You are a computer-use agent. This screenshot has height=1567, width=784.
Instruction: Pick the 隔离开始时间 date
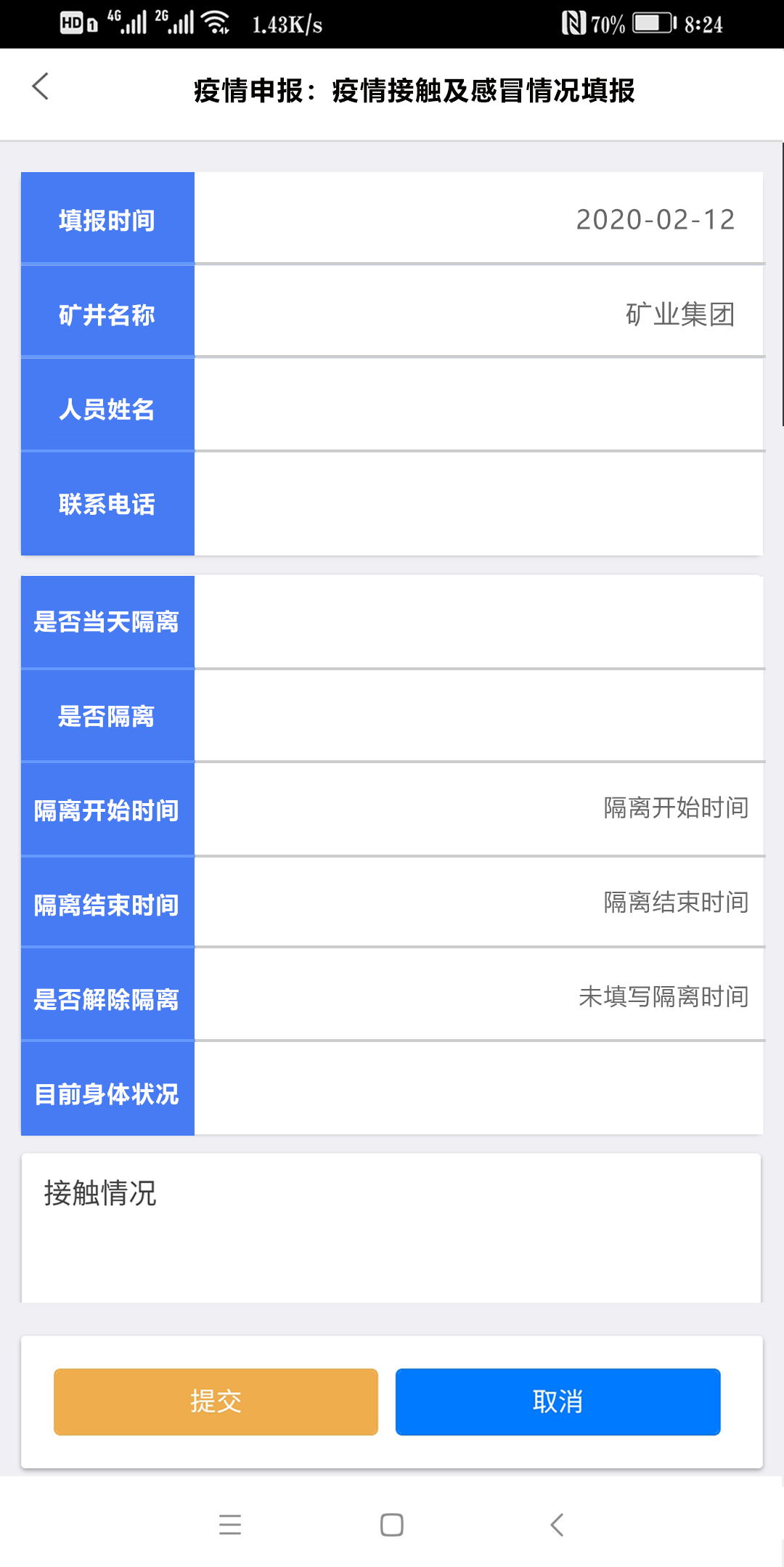[478, 809]
